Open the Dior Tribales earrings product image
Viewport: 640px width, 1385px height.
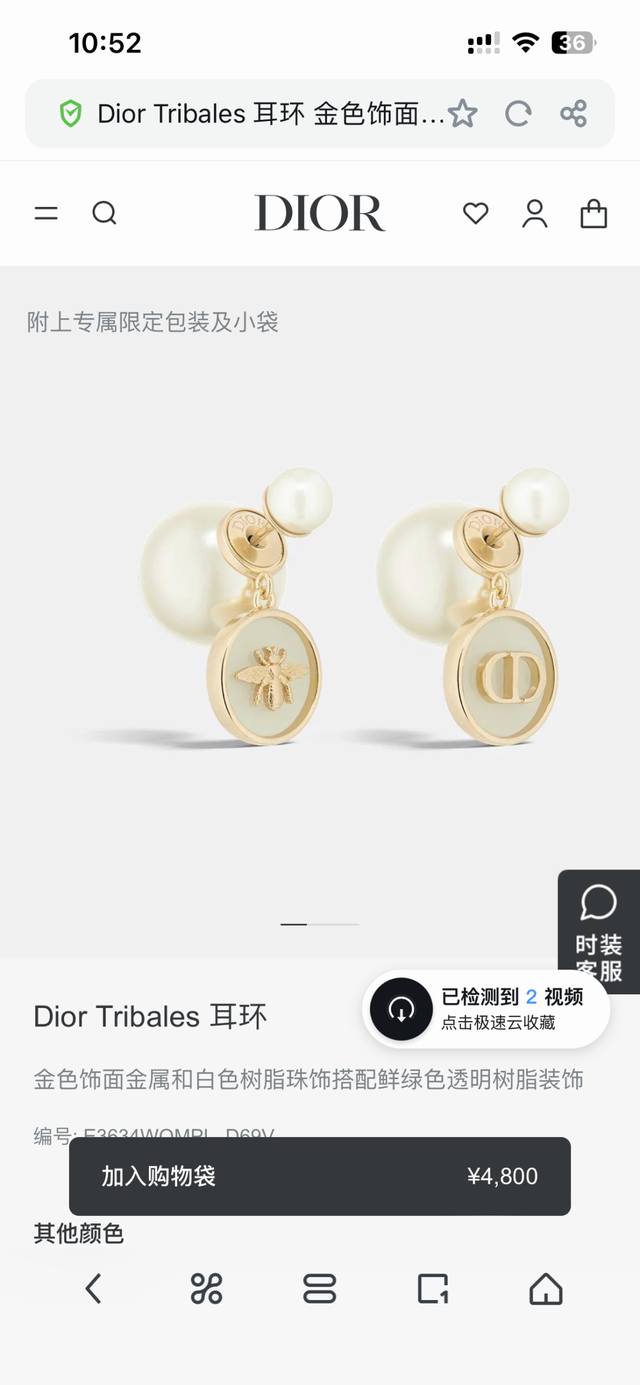pos(320,610)
